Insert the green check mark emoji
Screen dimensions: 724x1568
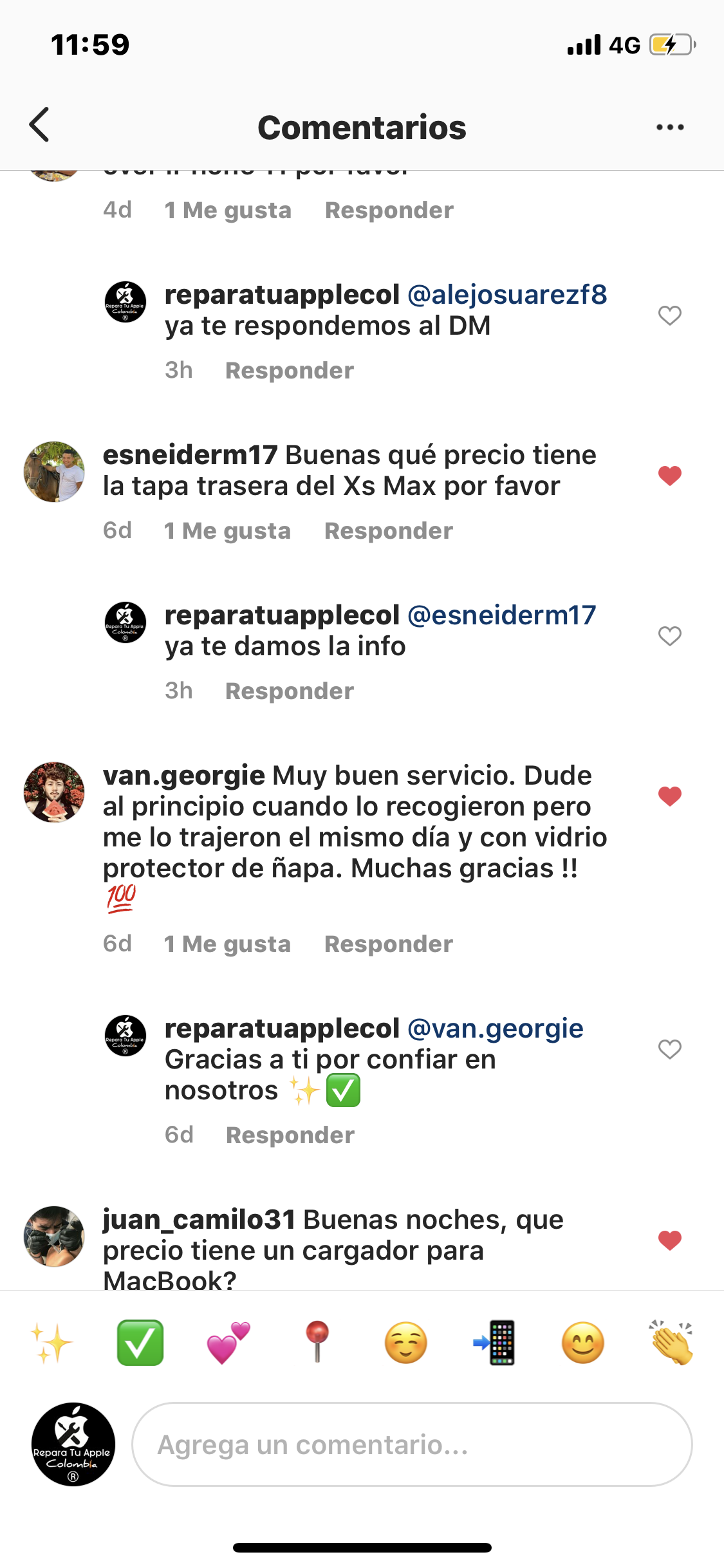[140, 1343]
